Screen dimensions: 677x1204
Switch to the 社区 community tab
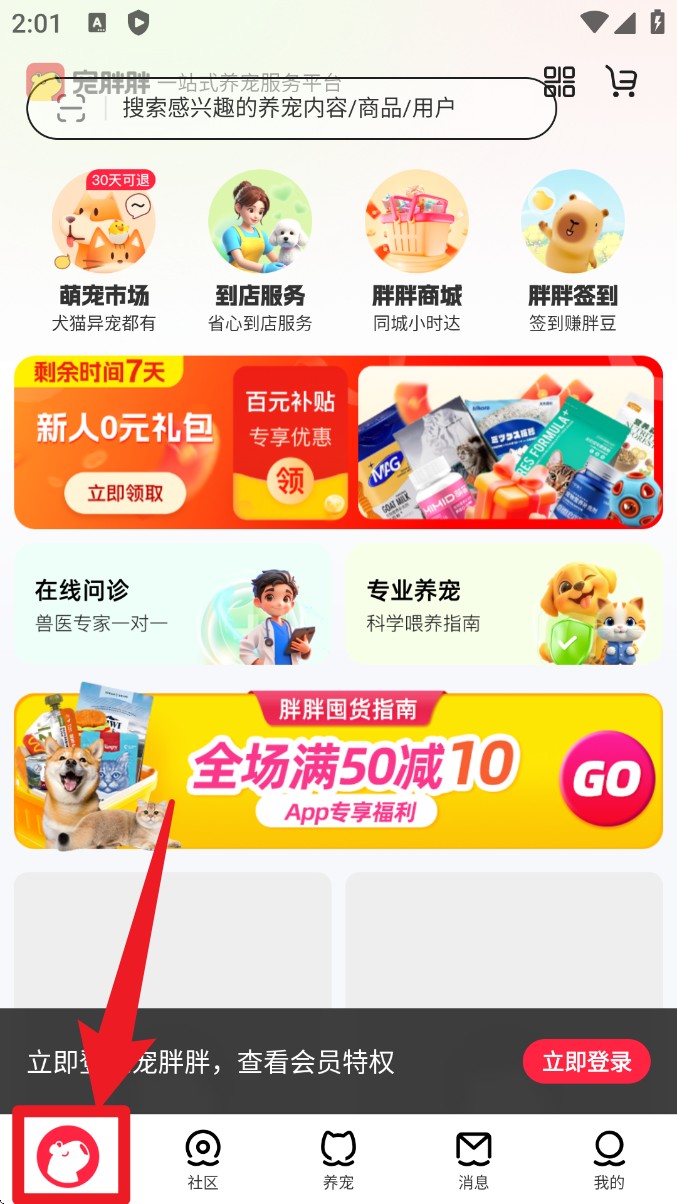click(203, 1160)
